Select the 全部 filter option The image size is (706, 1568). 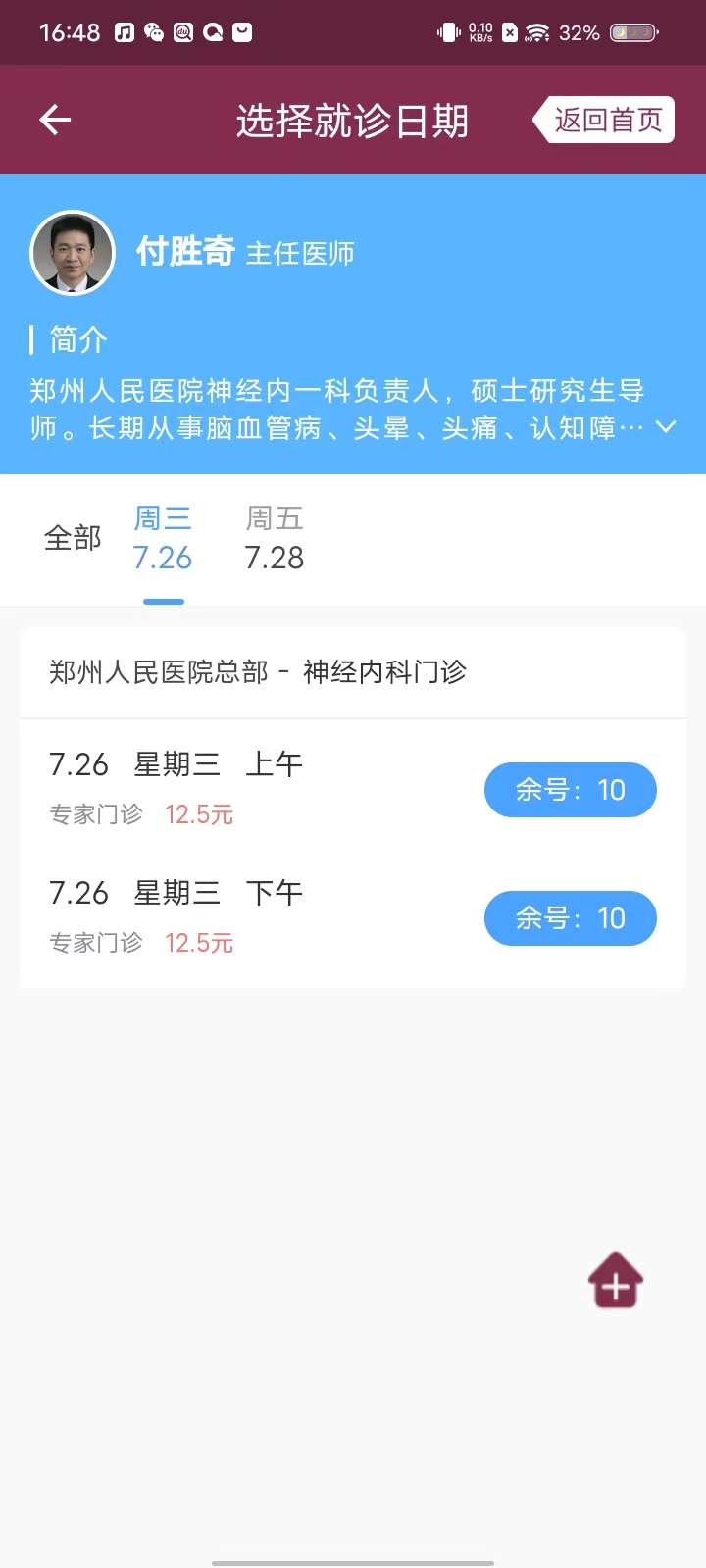click(x=74, y=538)
